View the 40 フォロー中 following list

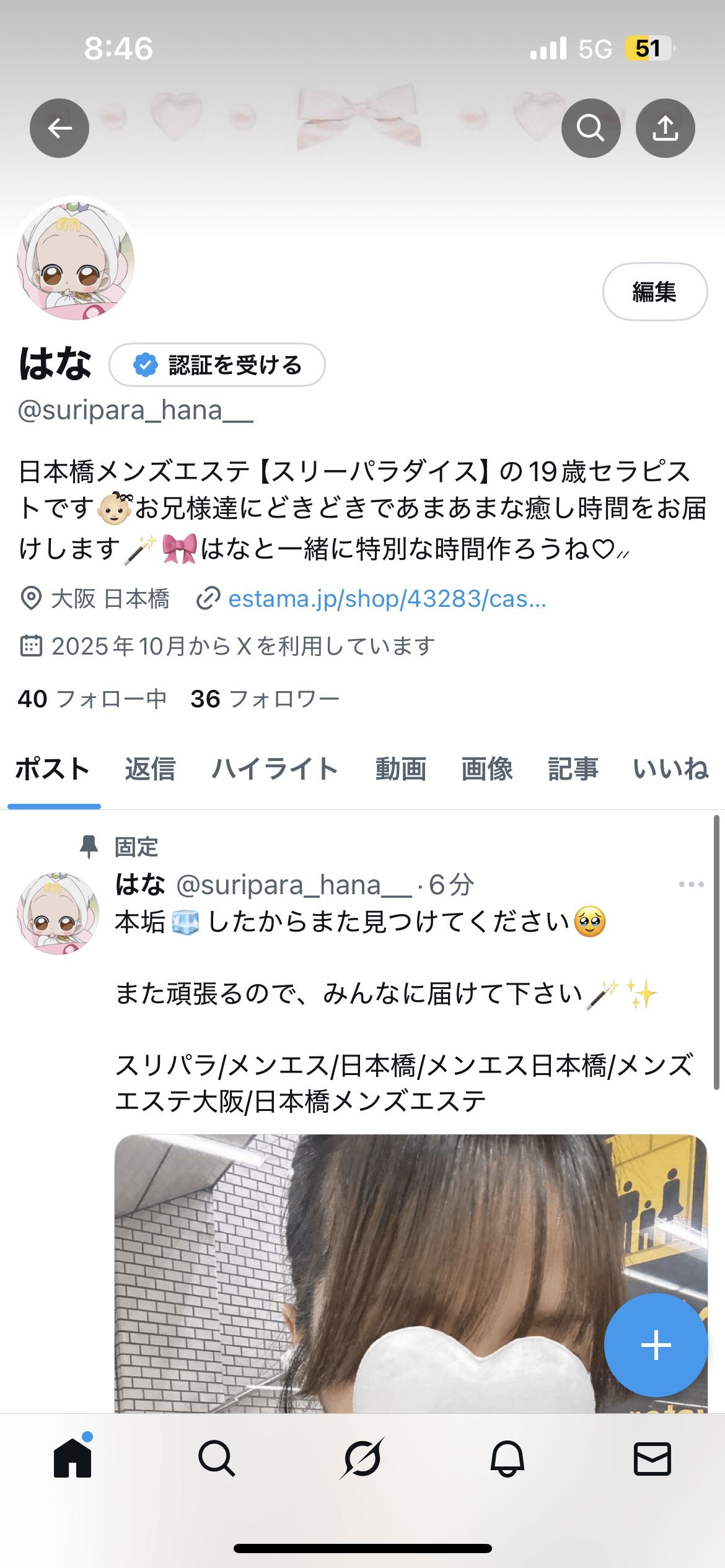pos(92,699)
